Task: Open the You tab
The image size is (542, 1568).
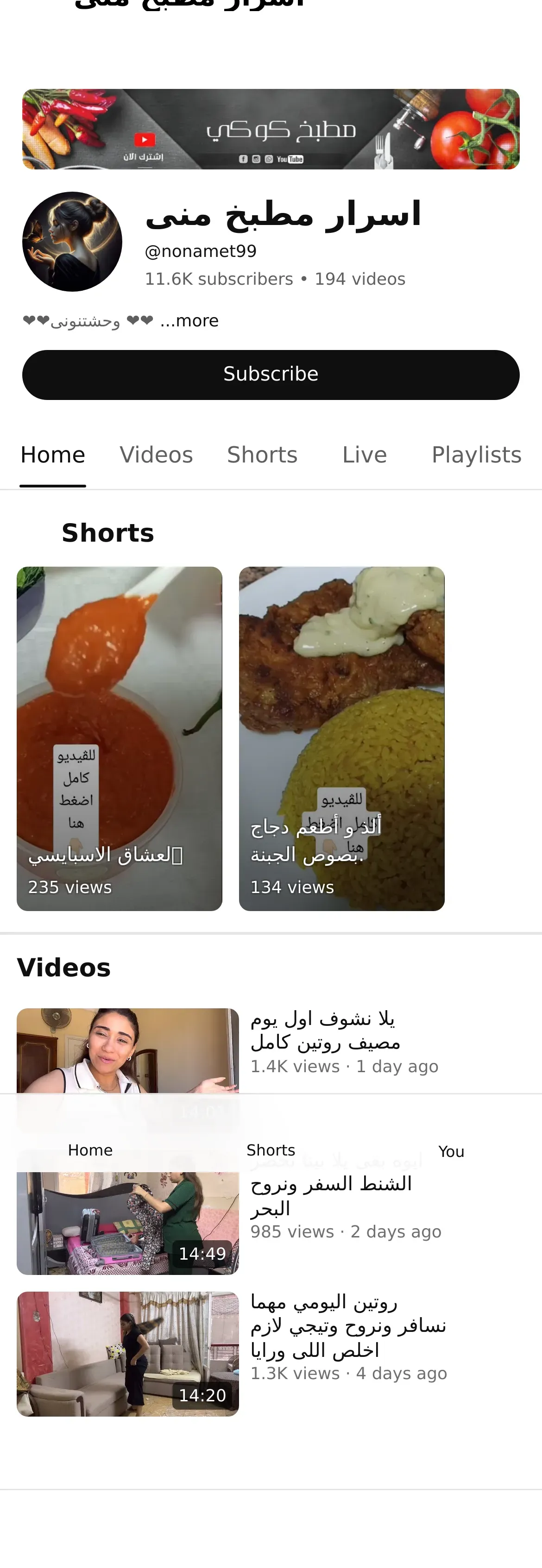Action: 451,1151
